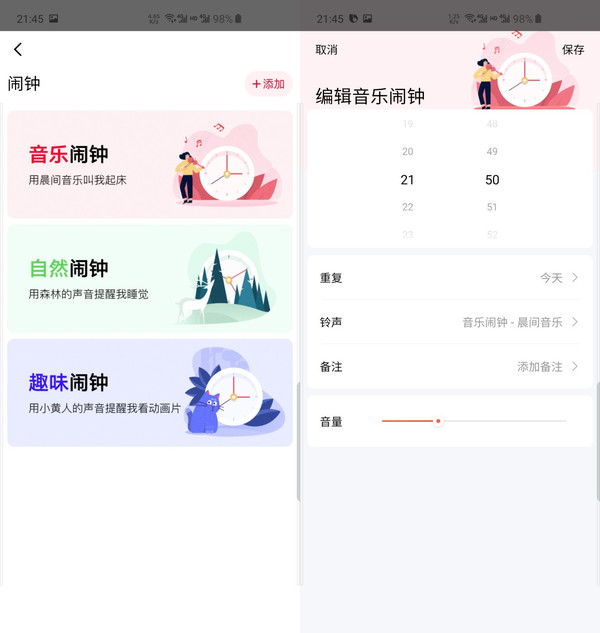Go back from the 闹钟 page
This screenshot has height=633, width=600.
18,49
